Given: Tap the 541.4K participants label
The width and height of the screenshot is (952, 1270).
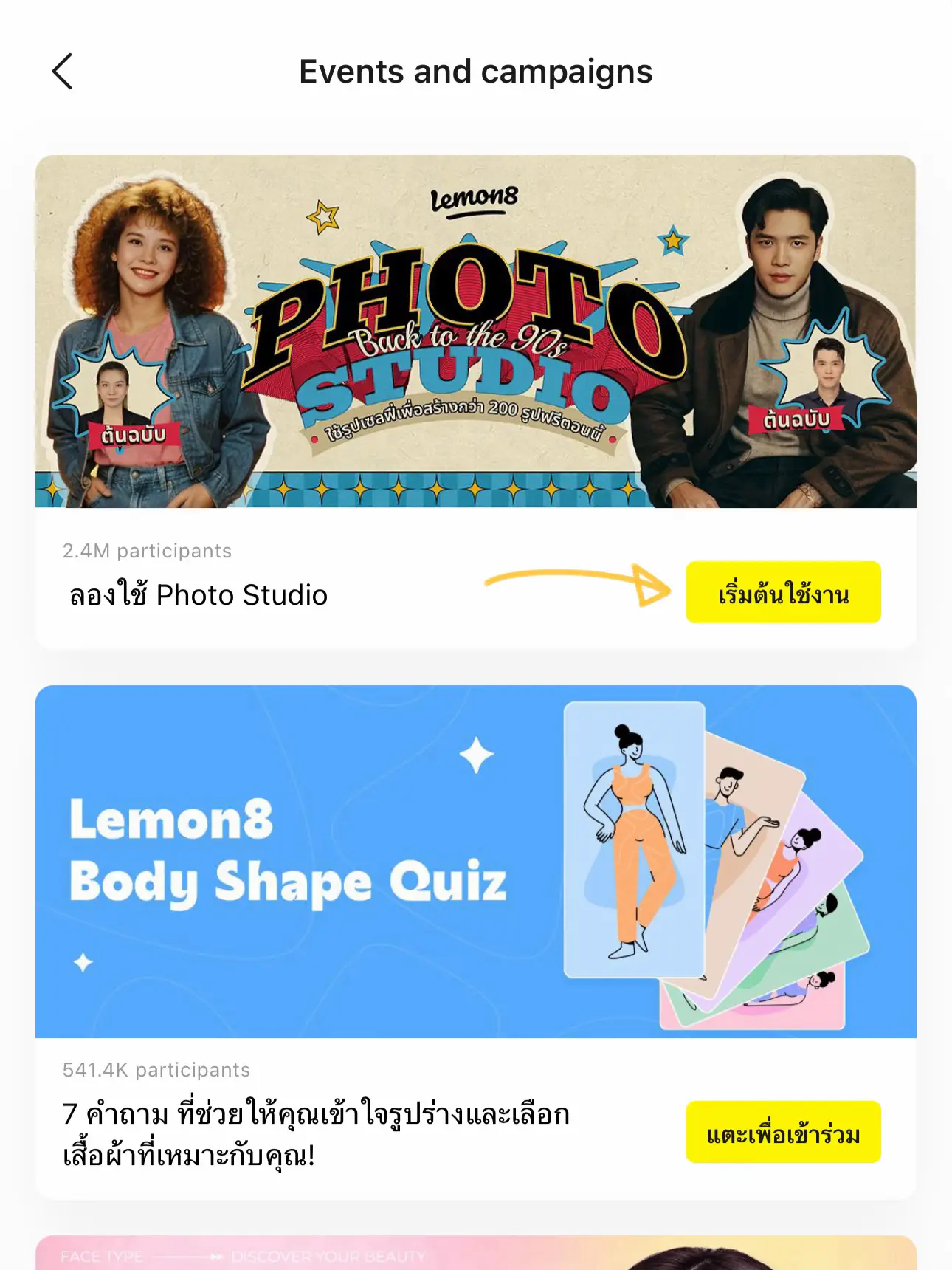Looking at the screenshot, I should point(156,1069).
